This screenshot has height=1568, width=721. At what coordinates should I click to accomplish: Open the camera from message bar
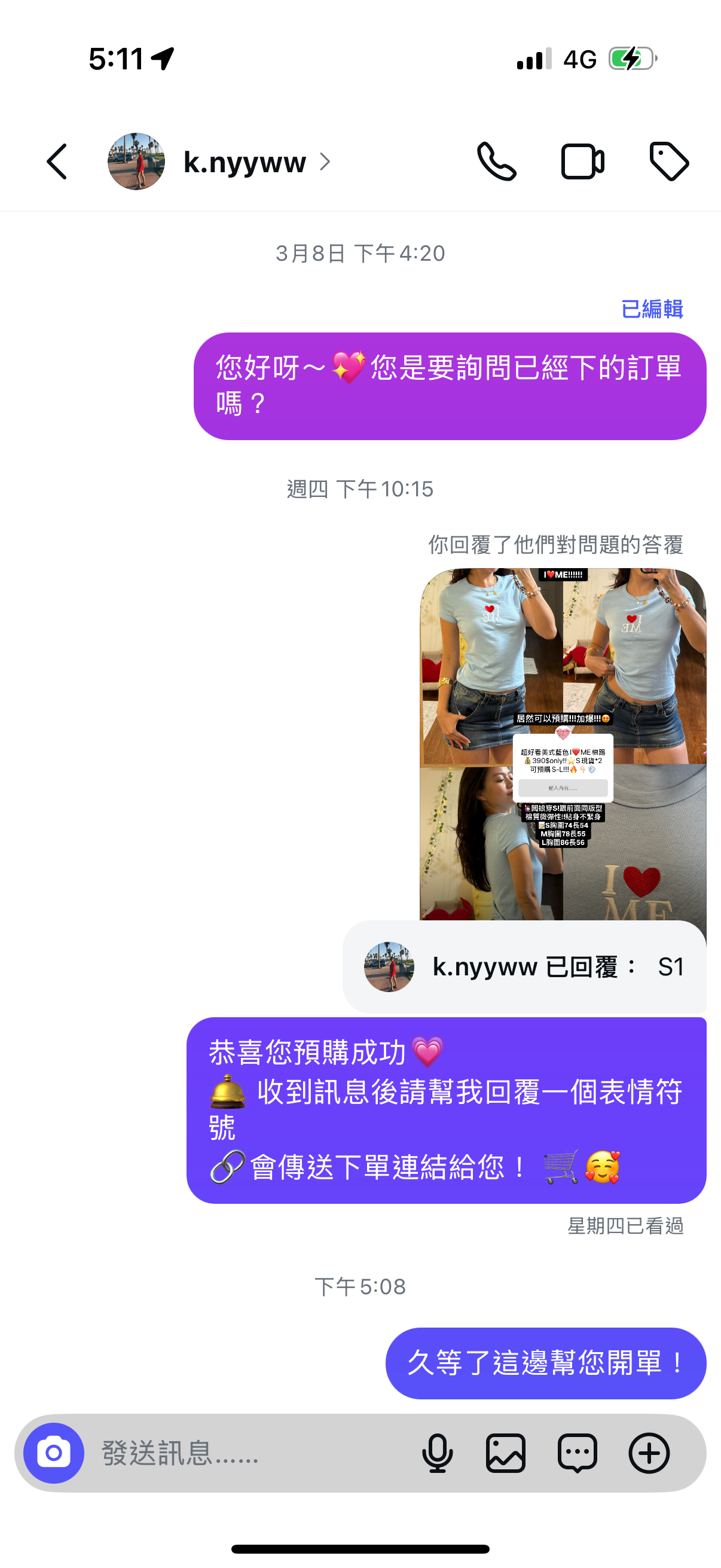54,1453
